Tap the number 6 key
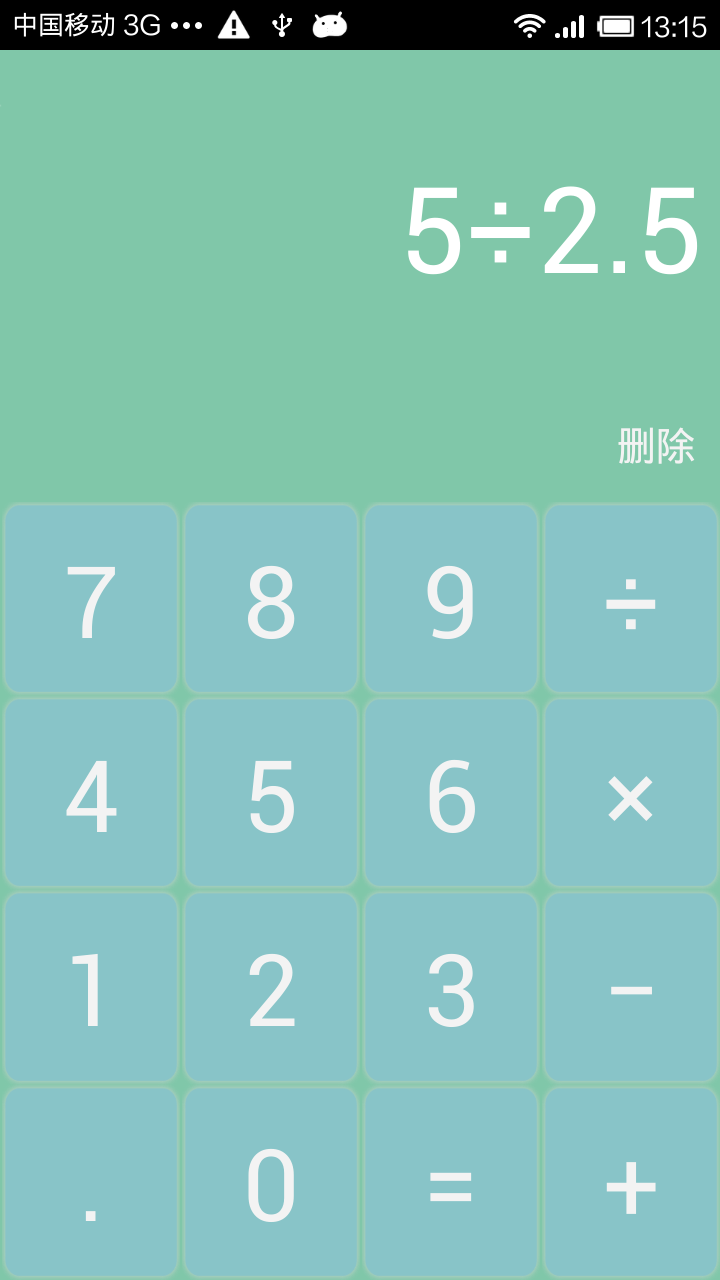720x1280 pixels. [x=451, y=793]
